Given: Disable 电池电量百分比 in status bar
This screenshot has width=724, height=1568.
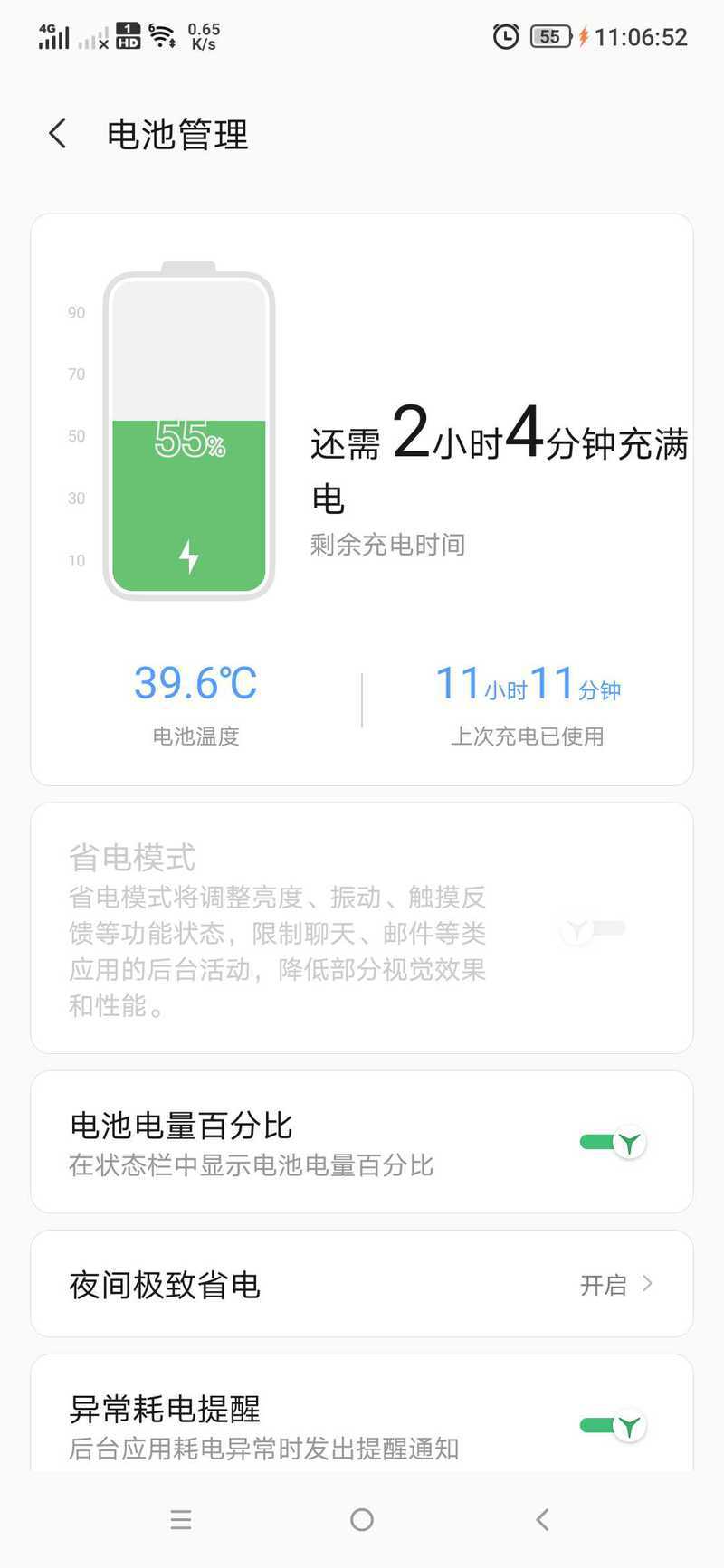Looking at the screenshot, I should coord(613,1143).
